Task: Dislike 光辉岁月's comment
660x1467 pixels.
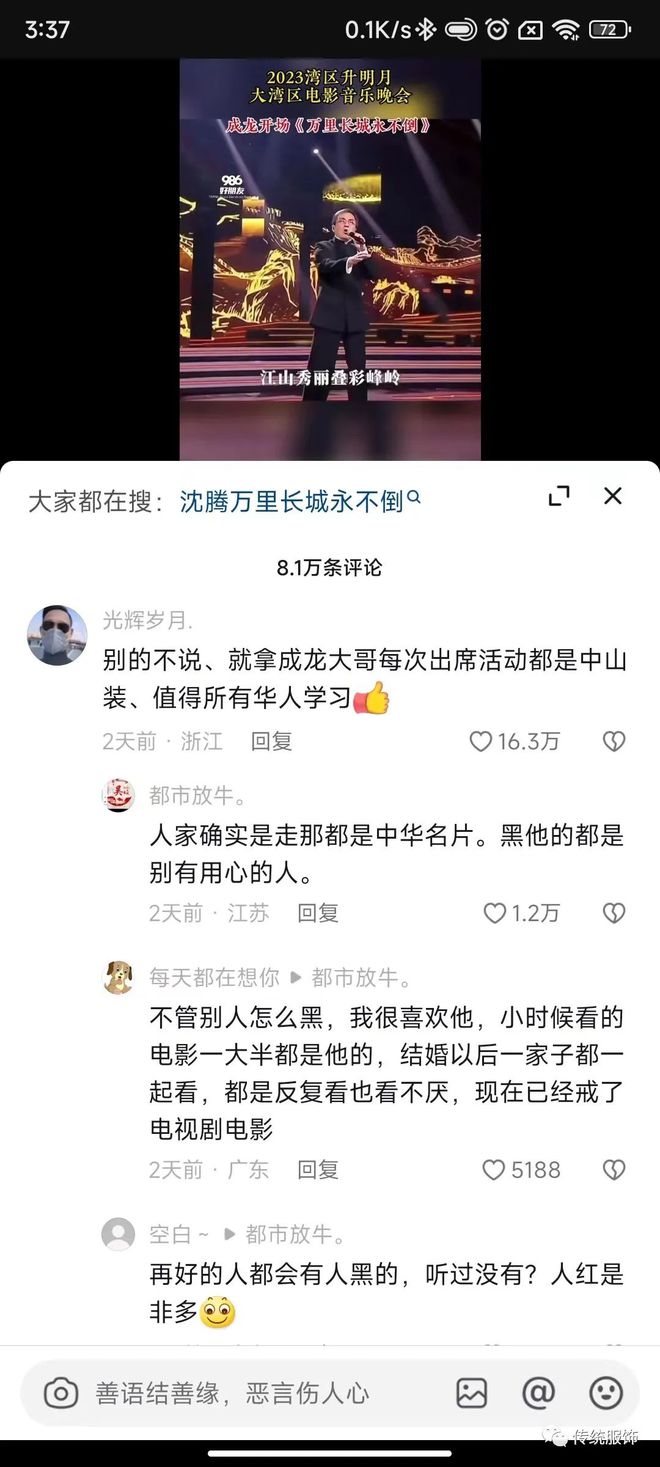Action: pos(613,741)
